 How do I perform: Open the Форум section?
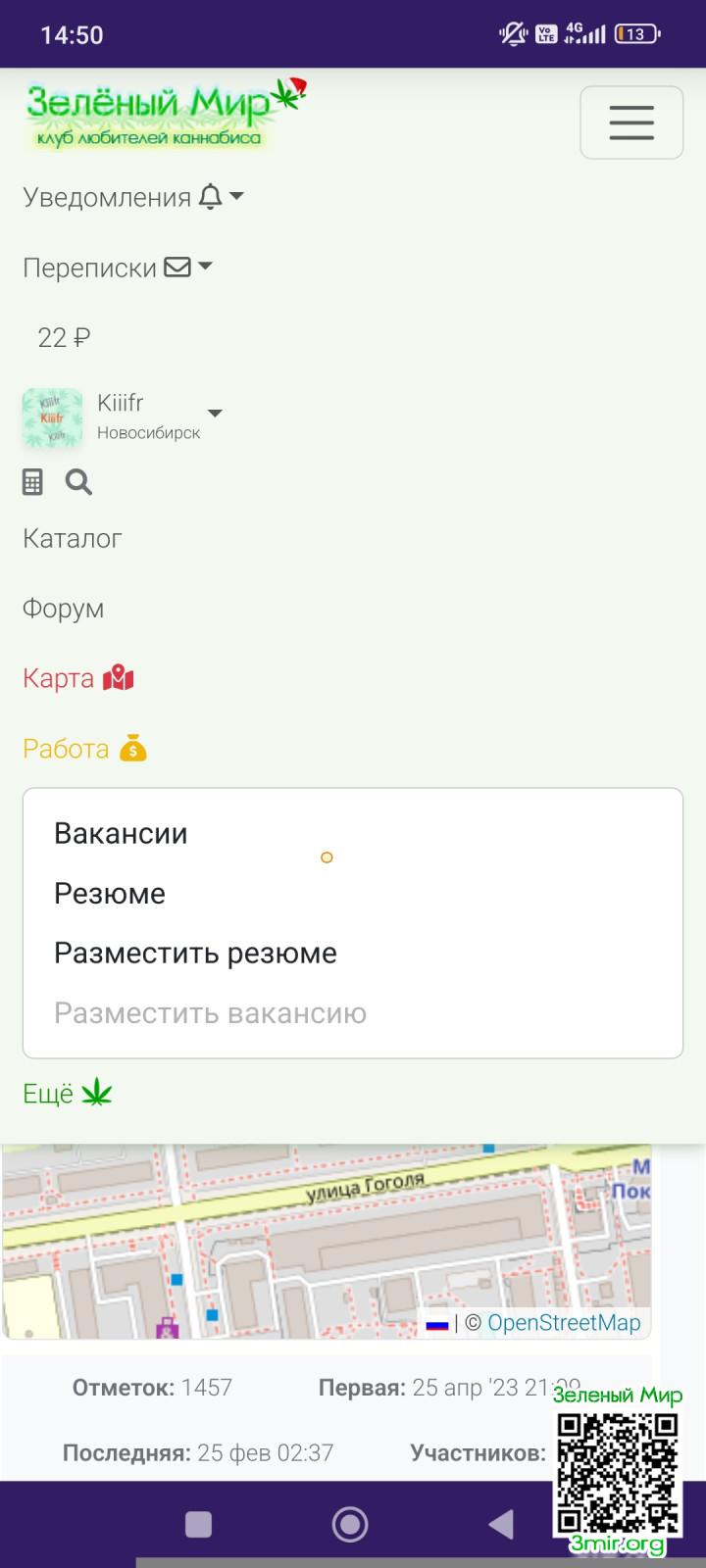tap(64, 609)
